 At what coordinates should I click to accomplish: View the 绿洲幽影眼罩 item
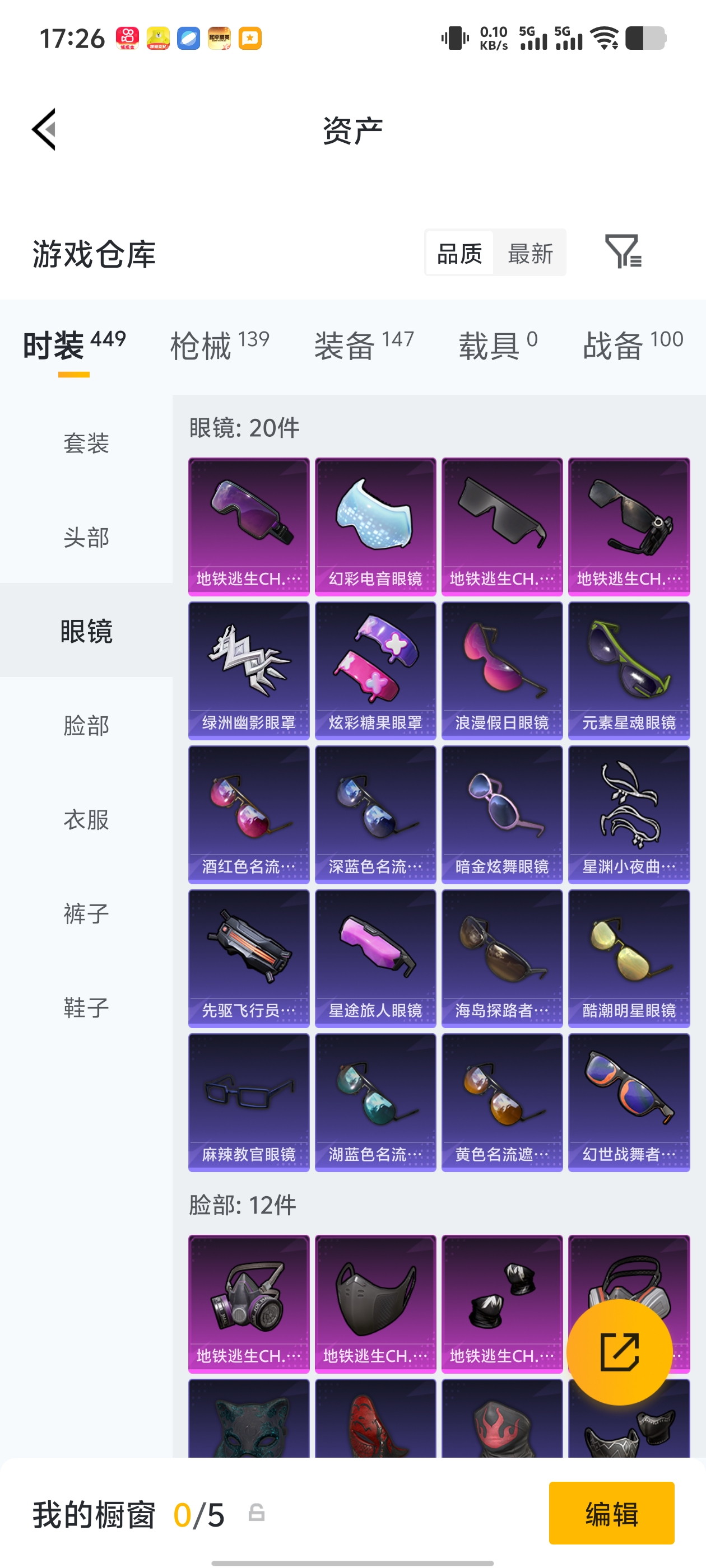(249, 670)
